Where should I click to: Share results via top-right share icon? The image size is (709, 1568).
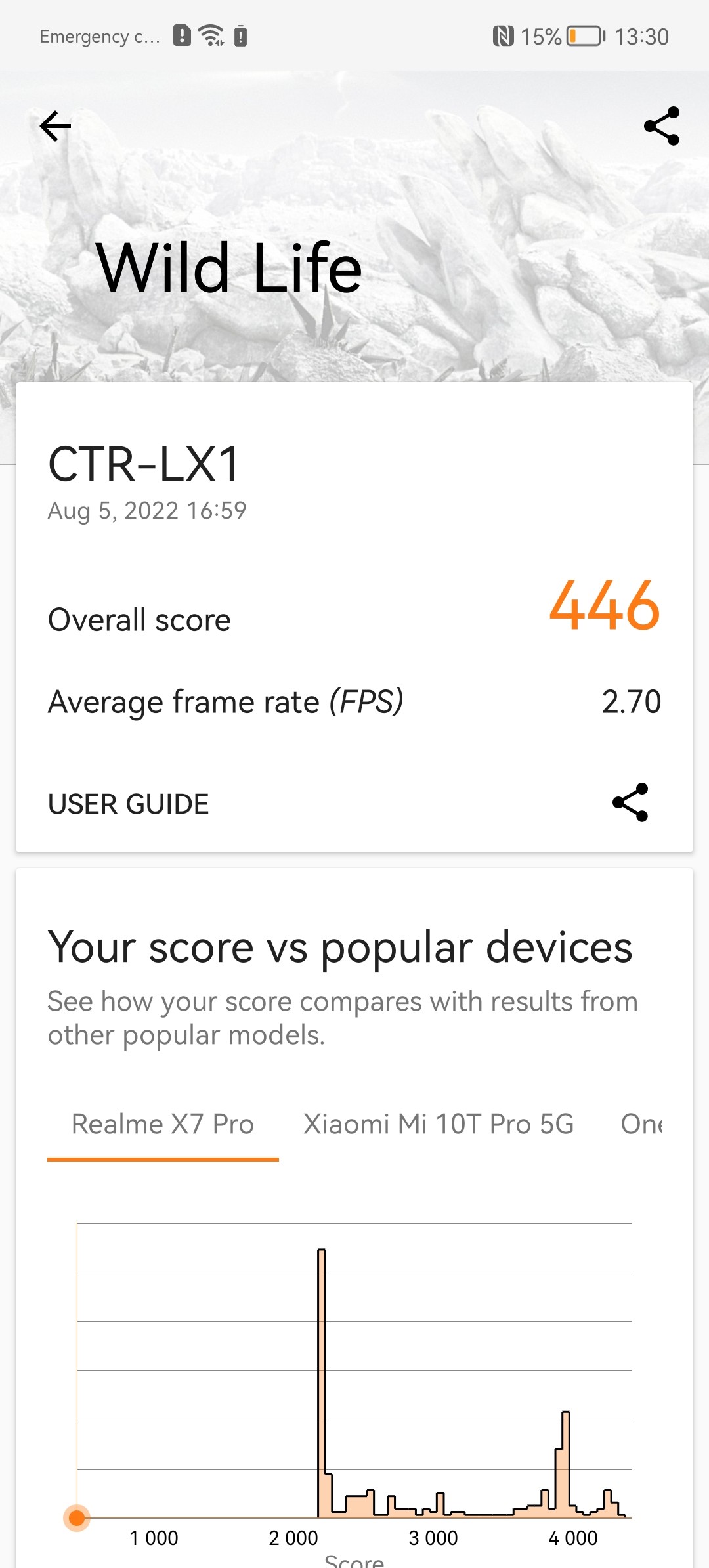click(x=661, y=126)
